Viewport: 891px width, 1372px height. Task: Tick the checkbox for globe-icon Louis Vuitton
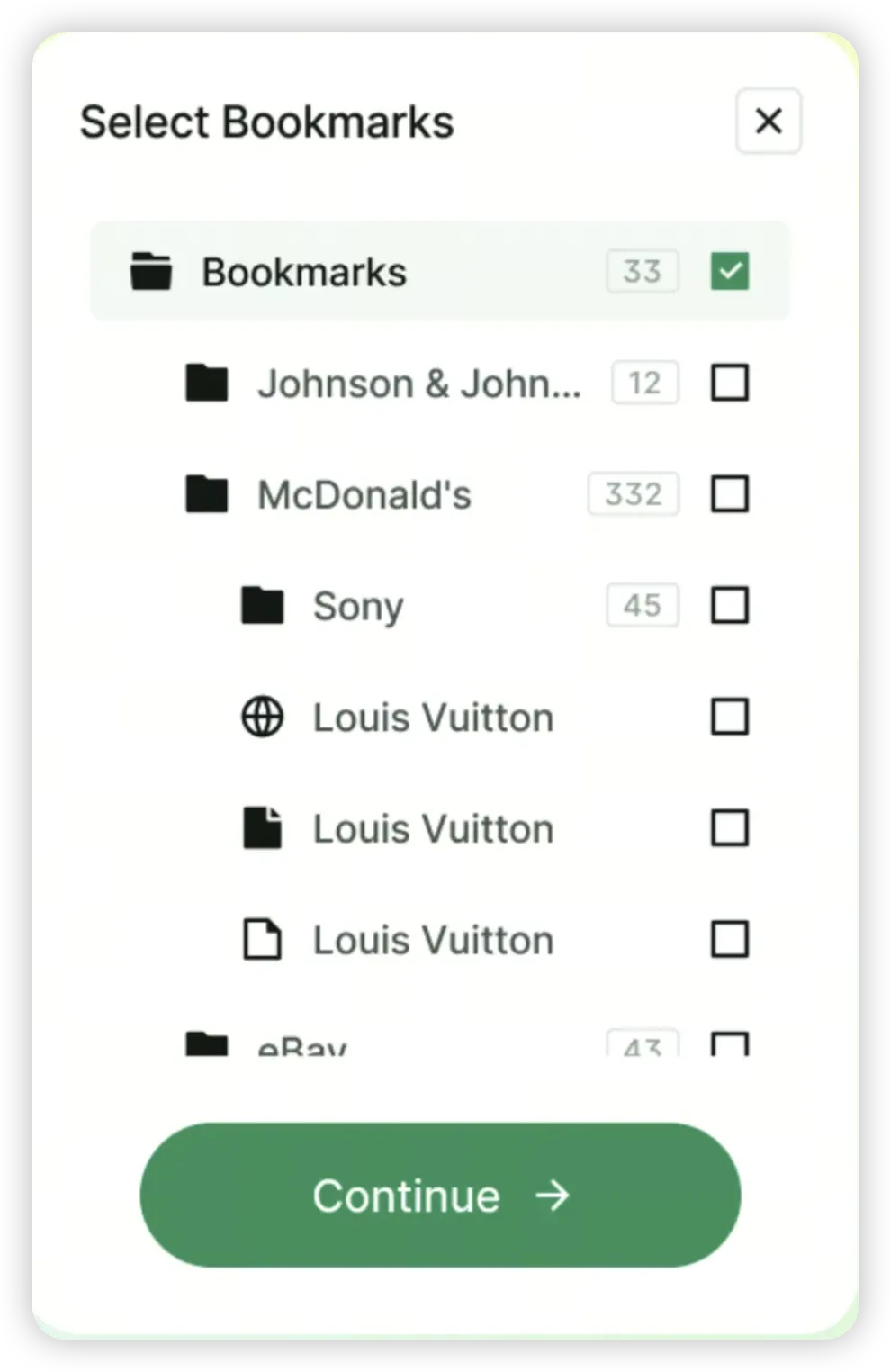pos(729,718)
